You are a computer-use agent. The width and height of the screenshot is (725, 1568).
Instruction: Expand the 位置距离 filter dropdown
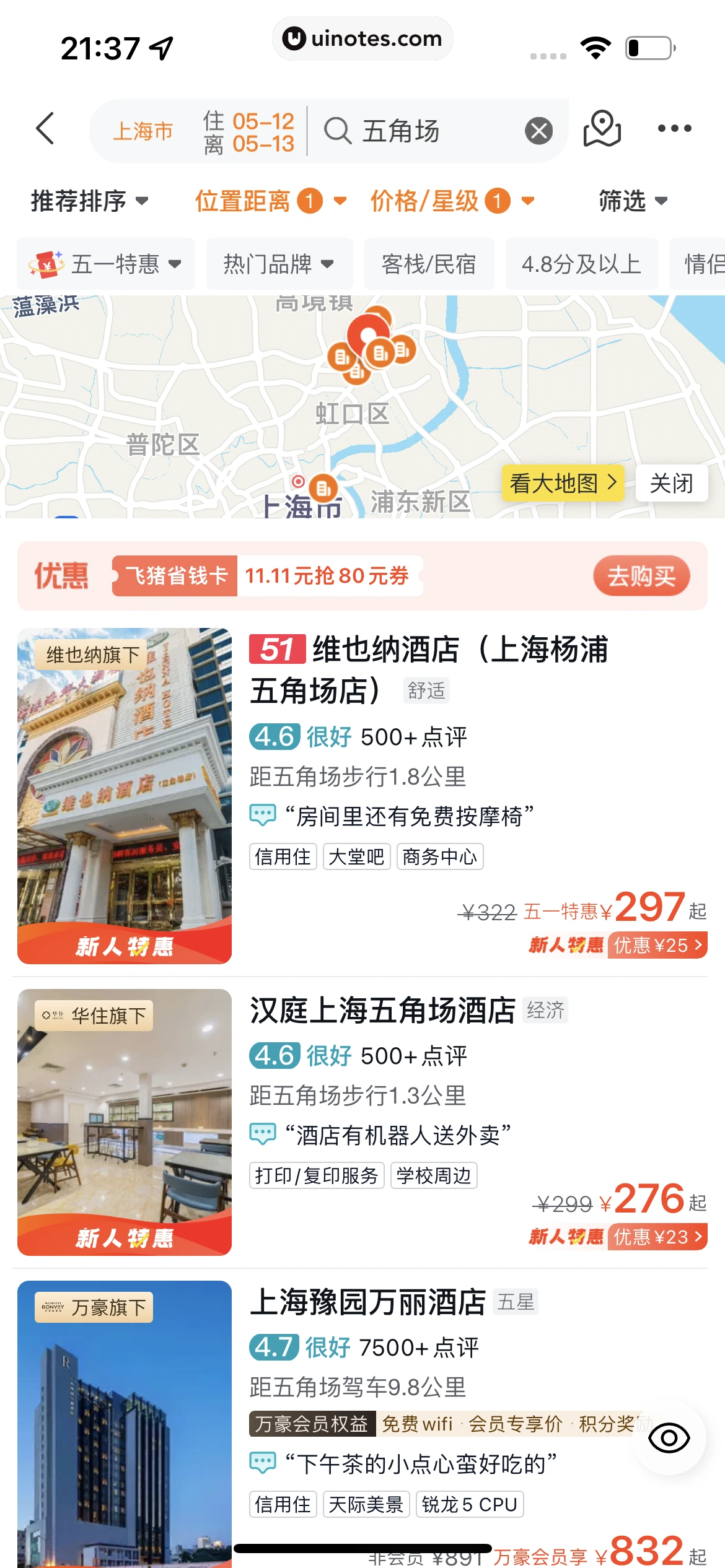click(270, 201)
